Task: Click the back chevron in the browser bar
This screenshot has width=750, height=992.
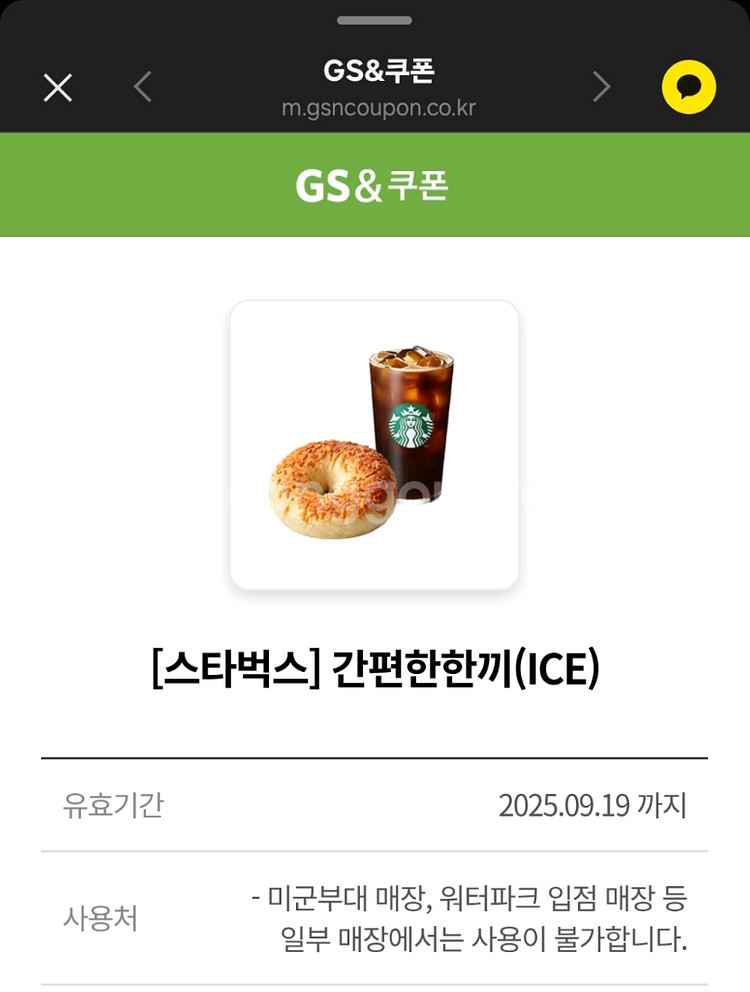Action: [x=145, y=87]
